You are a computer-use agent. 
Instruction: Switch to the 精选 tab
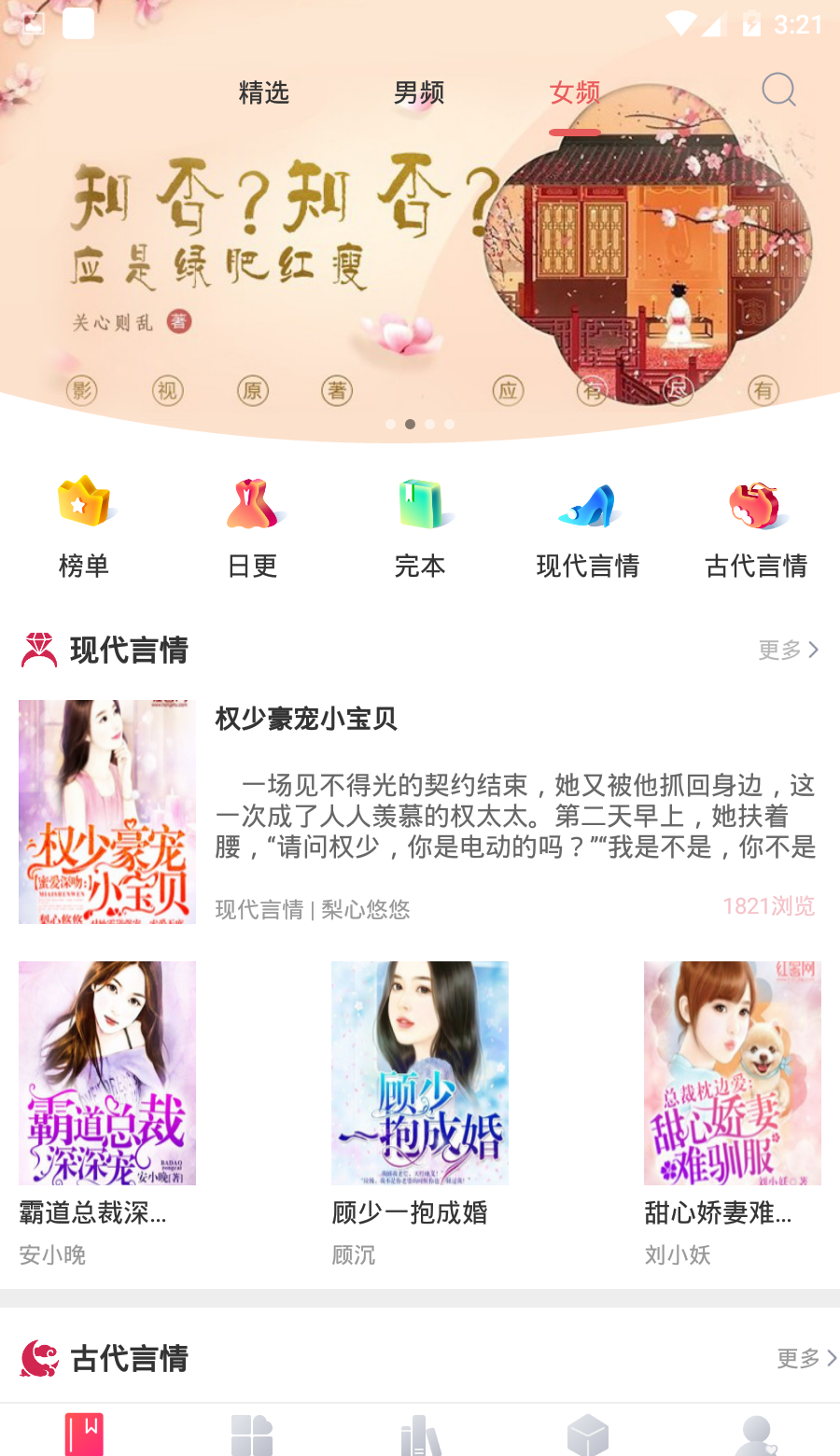[264, 92]
